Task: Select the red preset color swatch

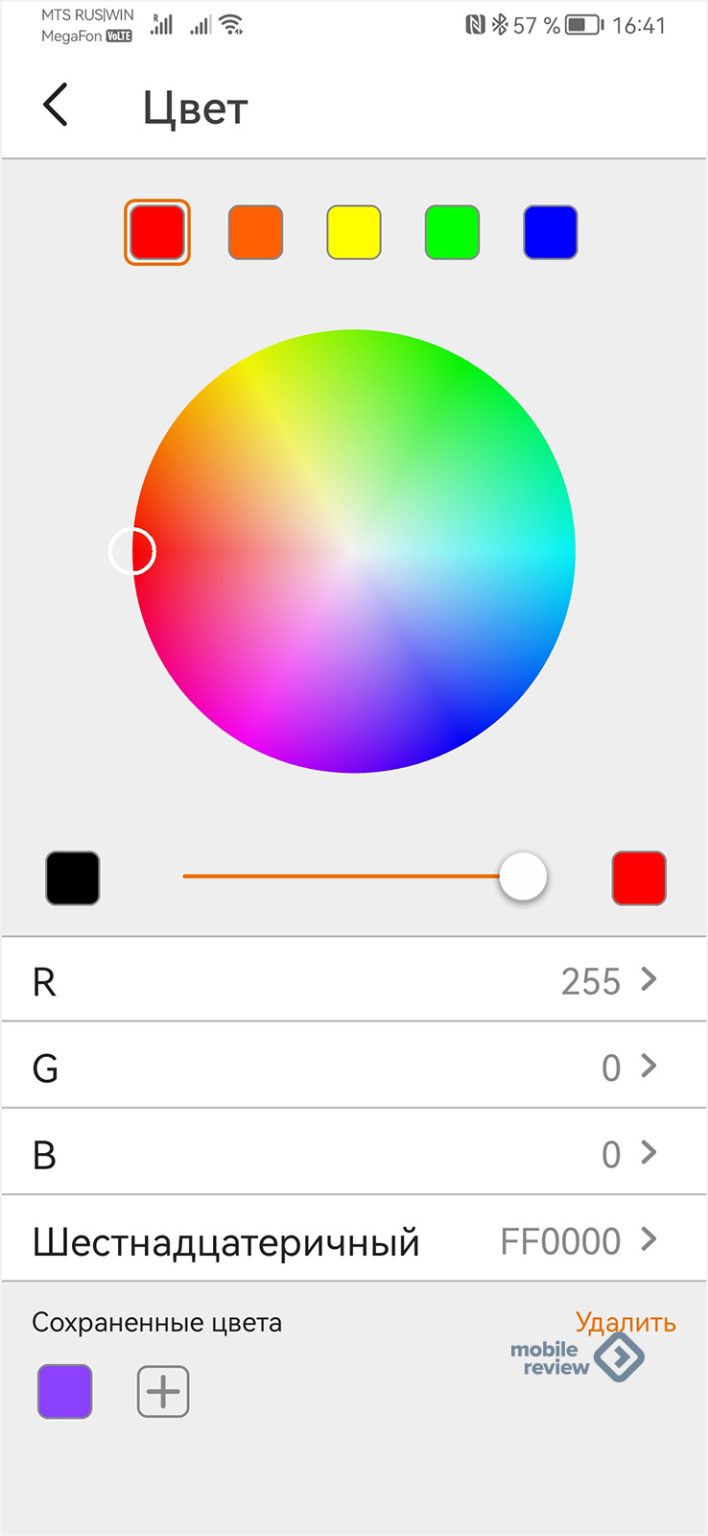Action: (157, 232)
